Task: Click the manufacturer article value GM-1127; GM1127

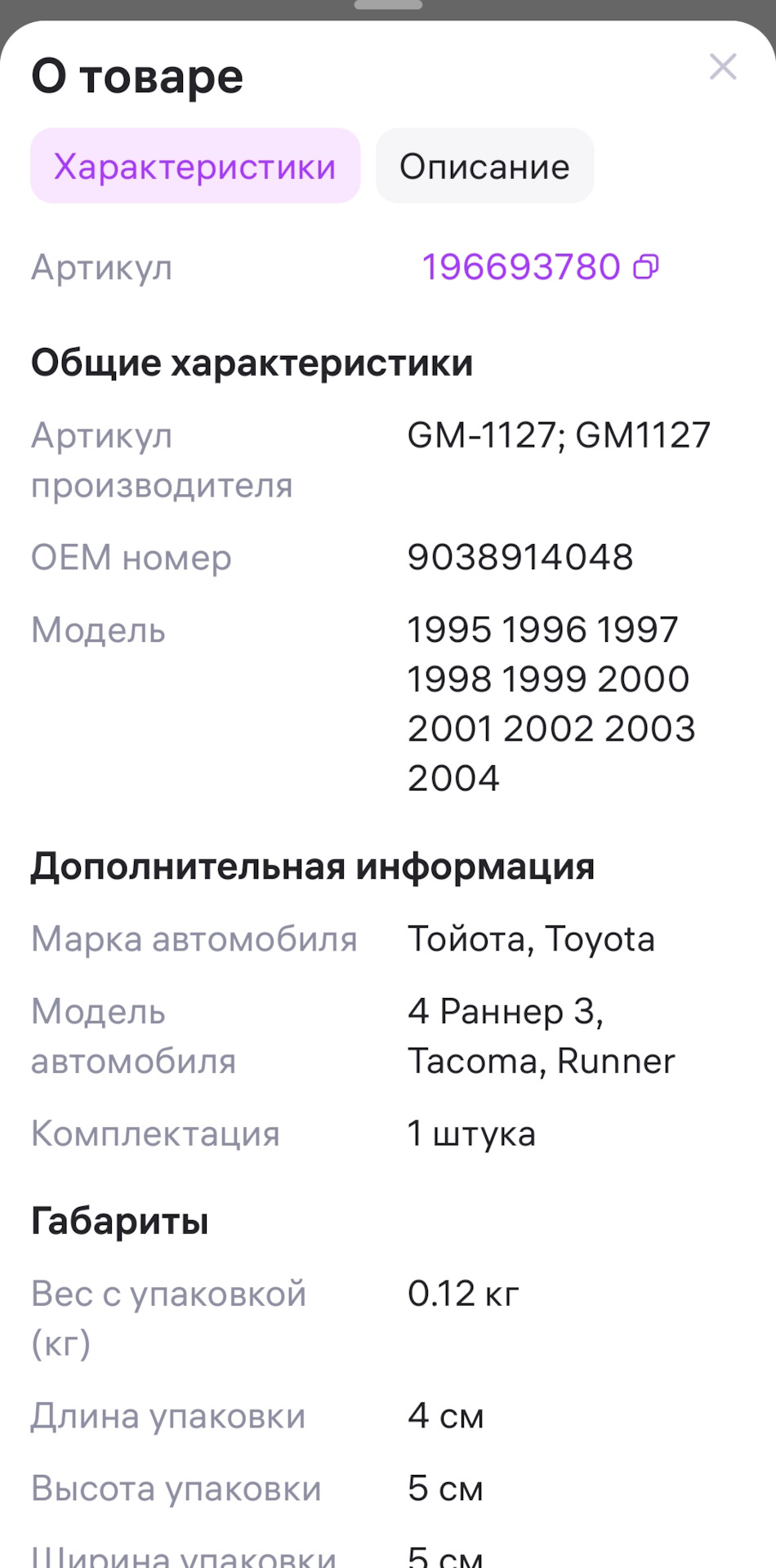Action: click(560, 434)
